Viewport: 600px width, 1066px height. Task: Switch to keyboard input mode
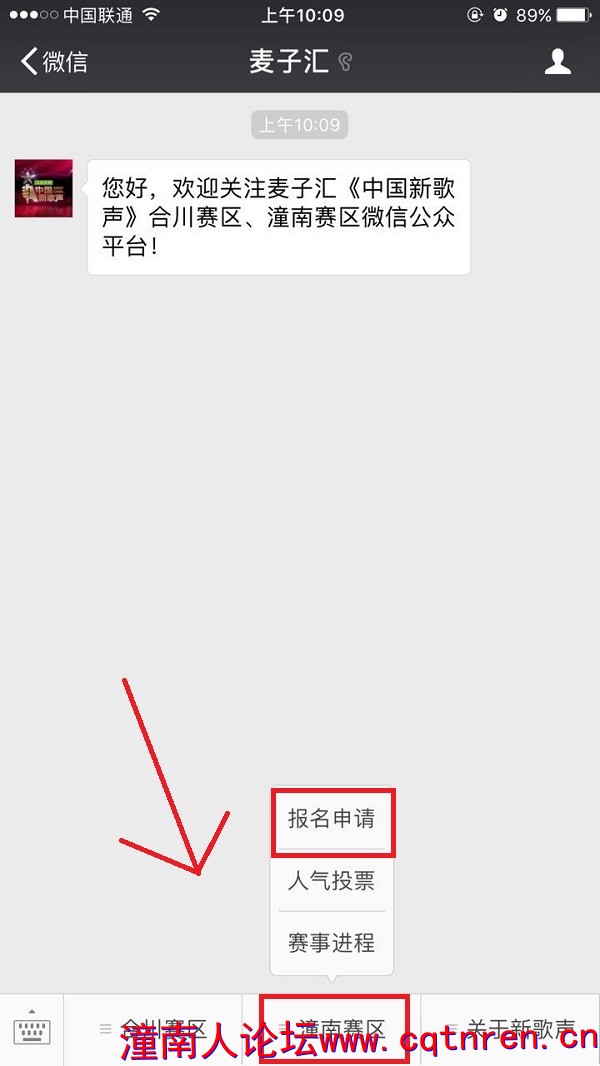point(32,1029)
